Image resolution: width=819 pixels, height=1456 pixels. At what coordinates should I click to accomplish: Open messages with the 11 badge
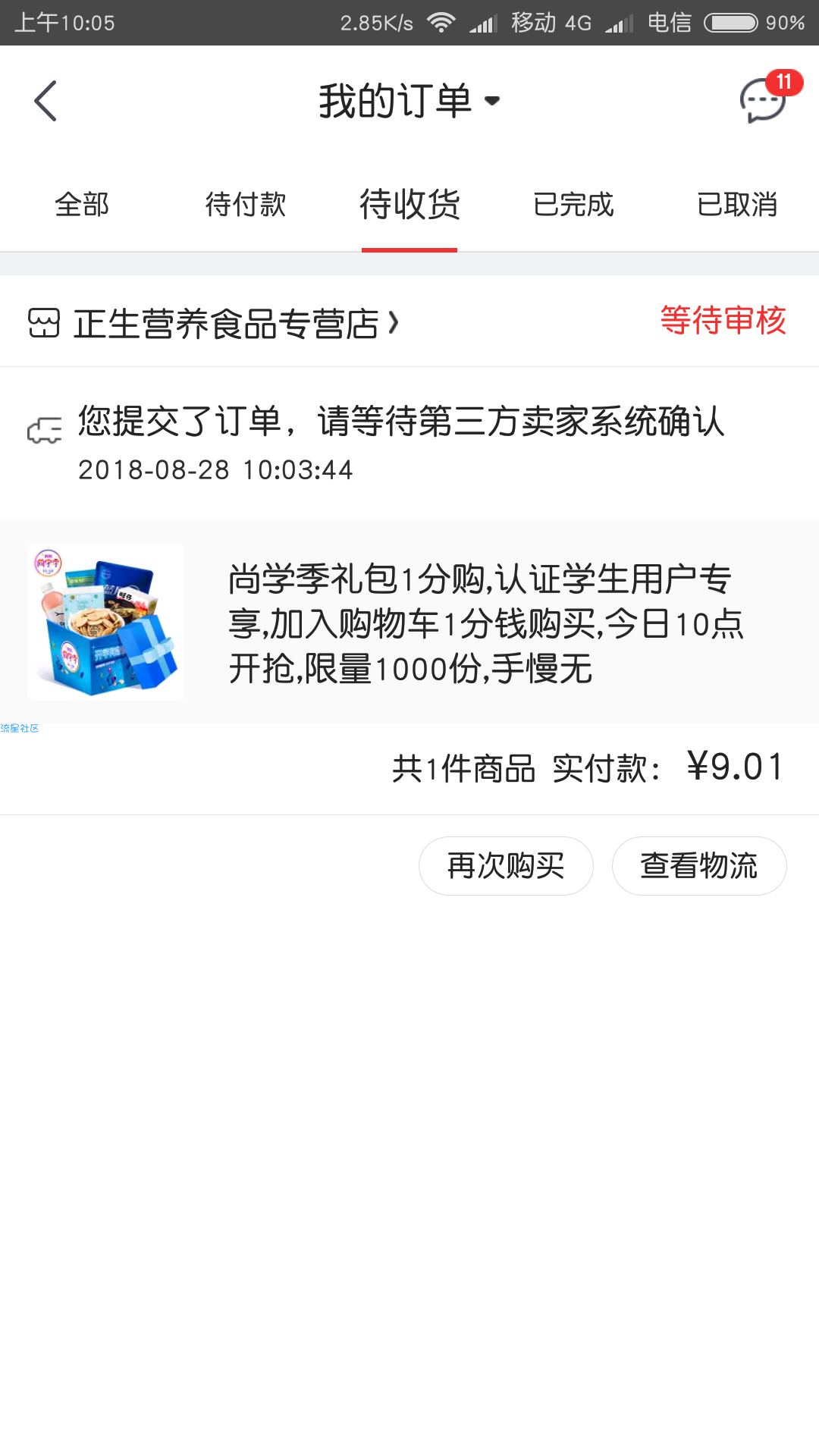coord(763,100)
